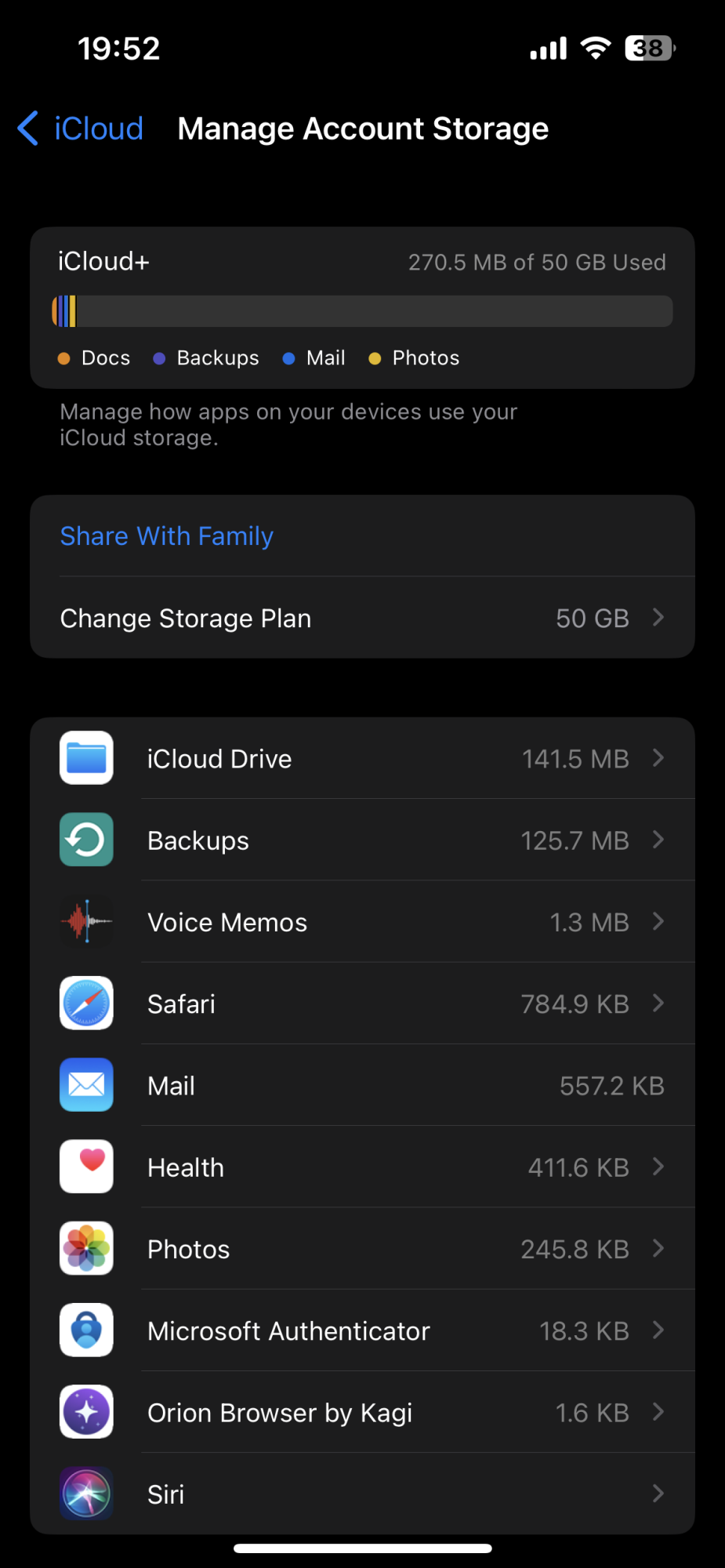Viewport: 725px width, 1568px height.
Task: Open Change Storage Plan
Action: 362,618
